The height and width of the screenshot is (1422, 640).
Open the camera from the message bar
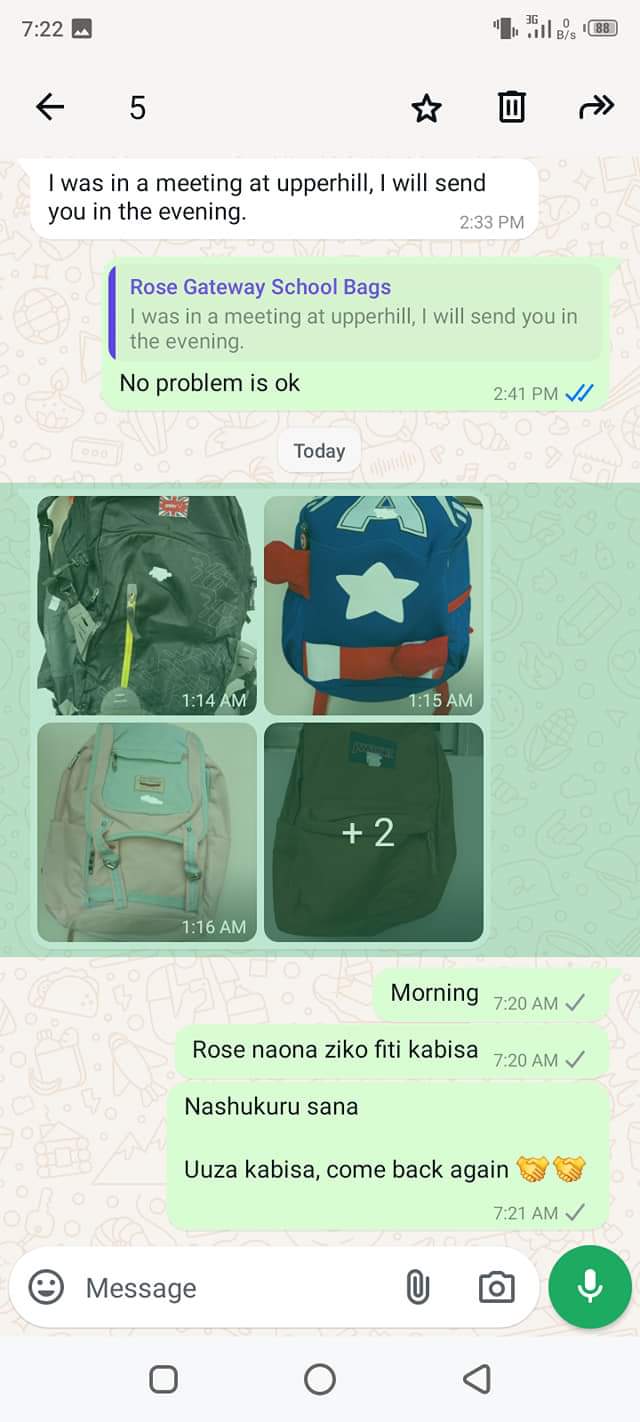pyautogui.click(x=496, y=1288)
